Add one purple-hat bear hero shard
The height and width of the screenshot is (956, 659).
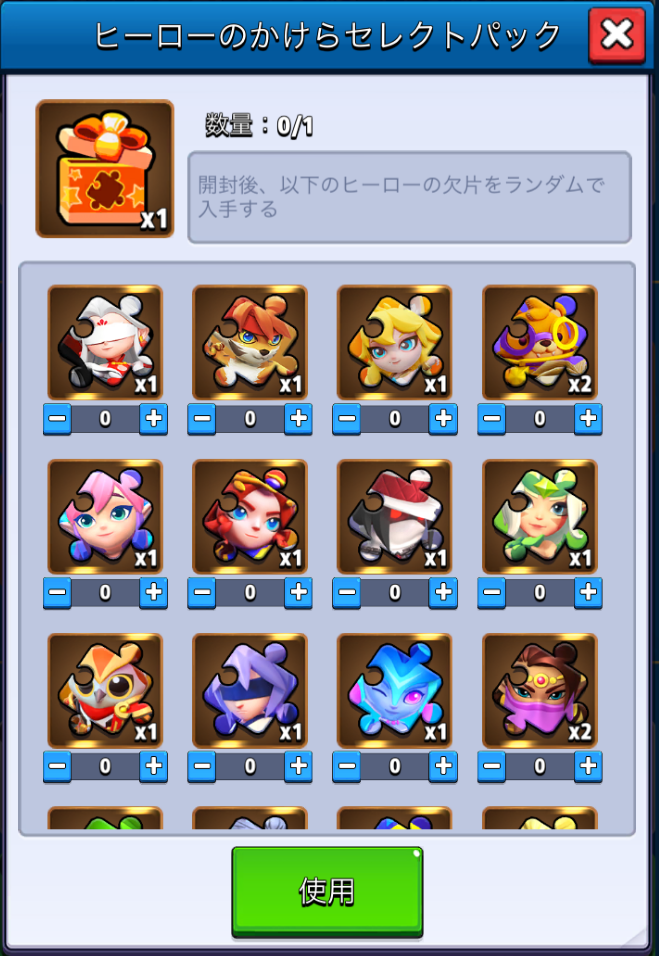588,419
